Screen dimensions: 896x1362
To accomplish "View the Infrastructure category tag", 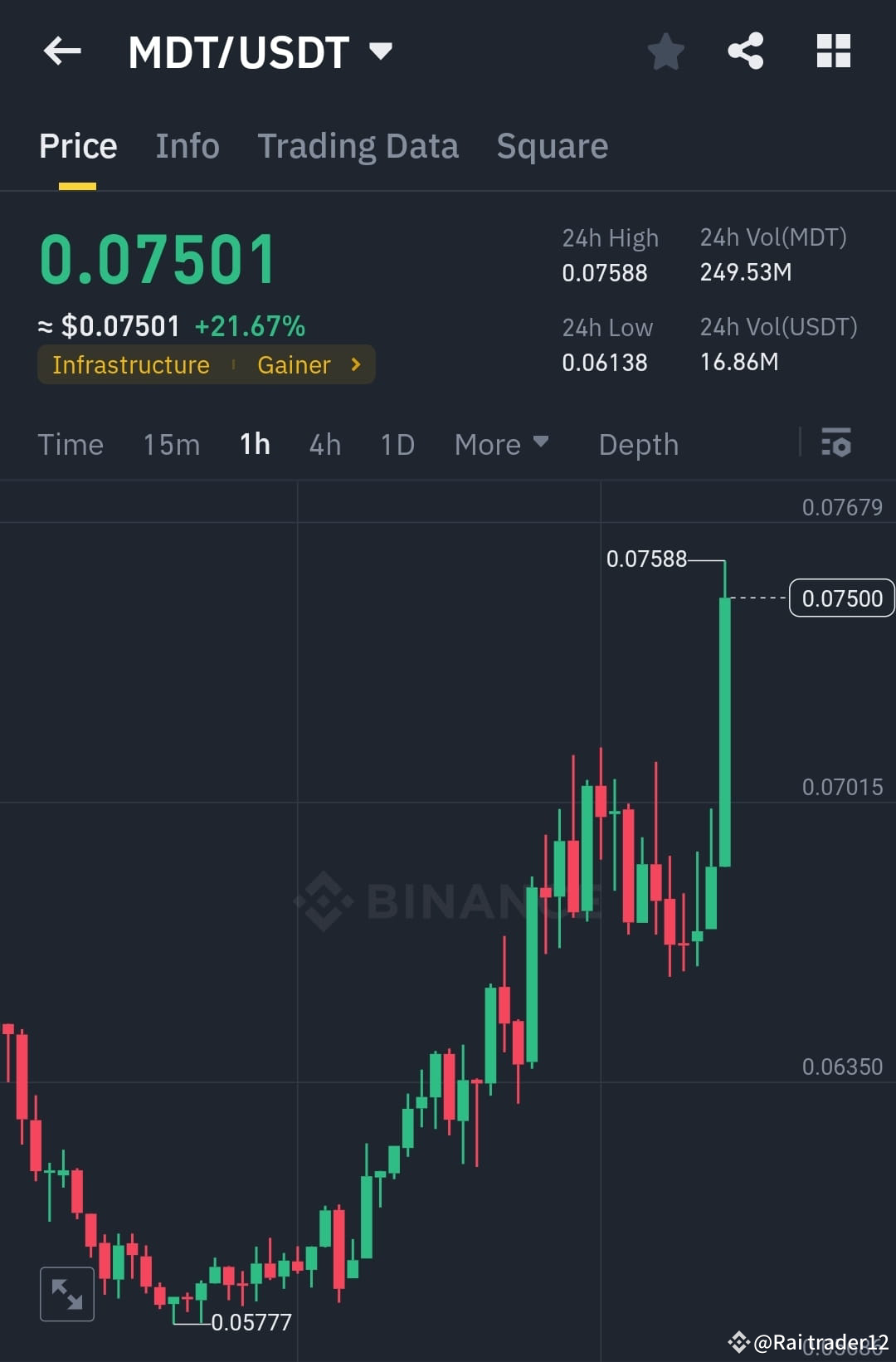I will [130, 364].
